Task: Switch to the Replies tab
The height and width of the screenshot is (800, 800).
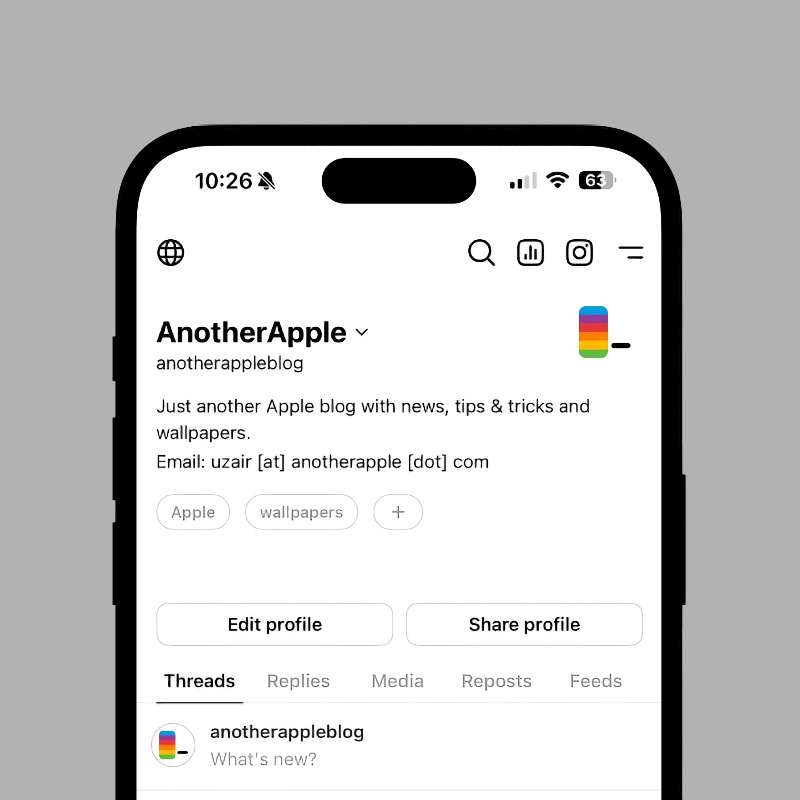Action: (x=298, y=681)
